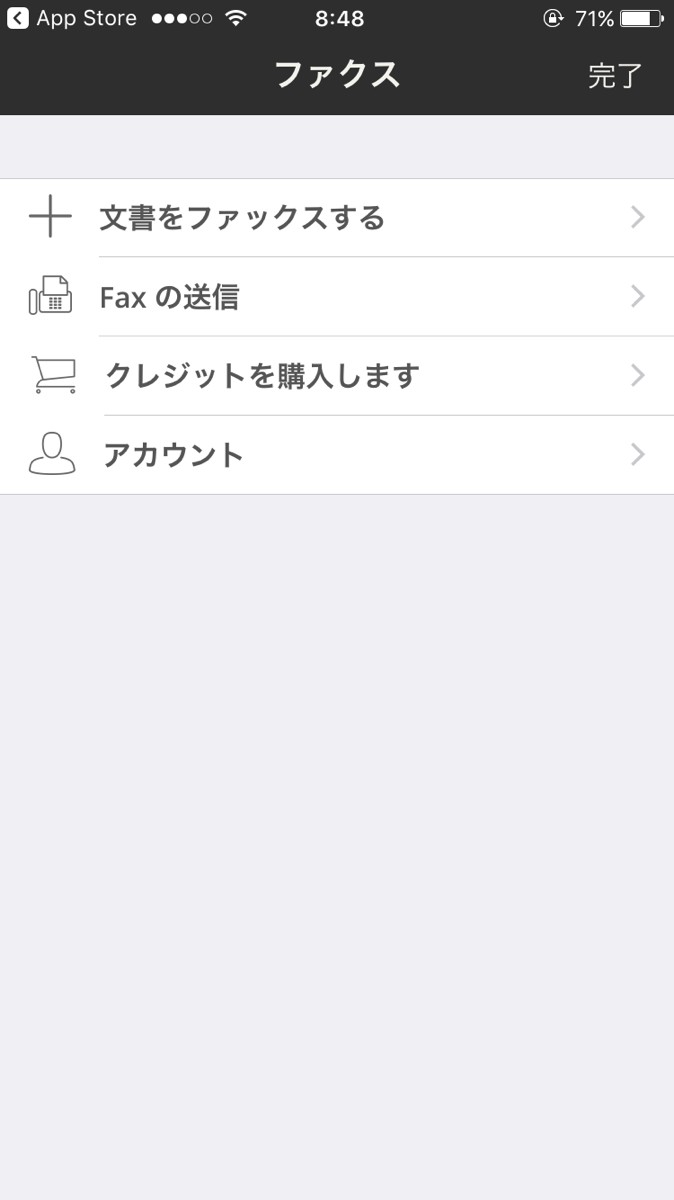Select the Fax の送信 row

coord(337,297)
